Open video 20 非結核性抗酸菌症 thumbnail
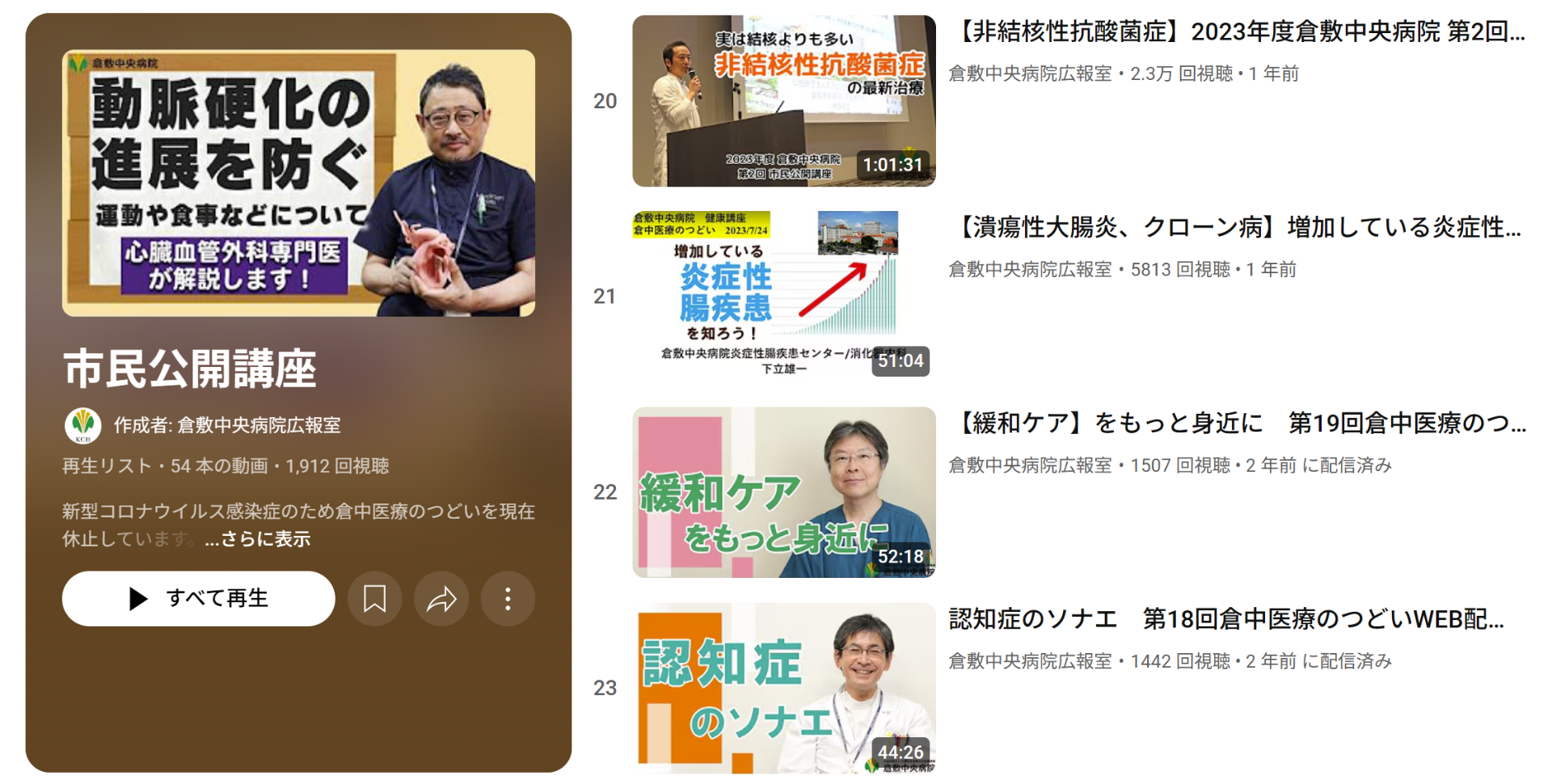The image size is (1552, 784). coord(783,101)
